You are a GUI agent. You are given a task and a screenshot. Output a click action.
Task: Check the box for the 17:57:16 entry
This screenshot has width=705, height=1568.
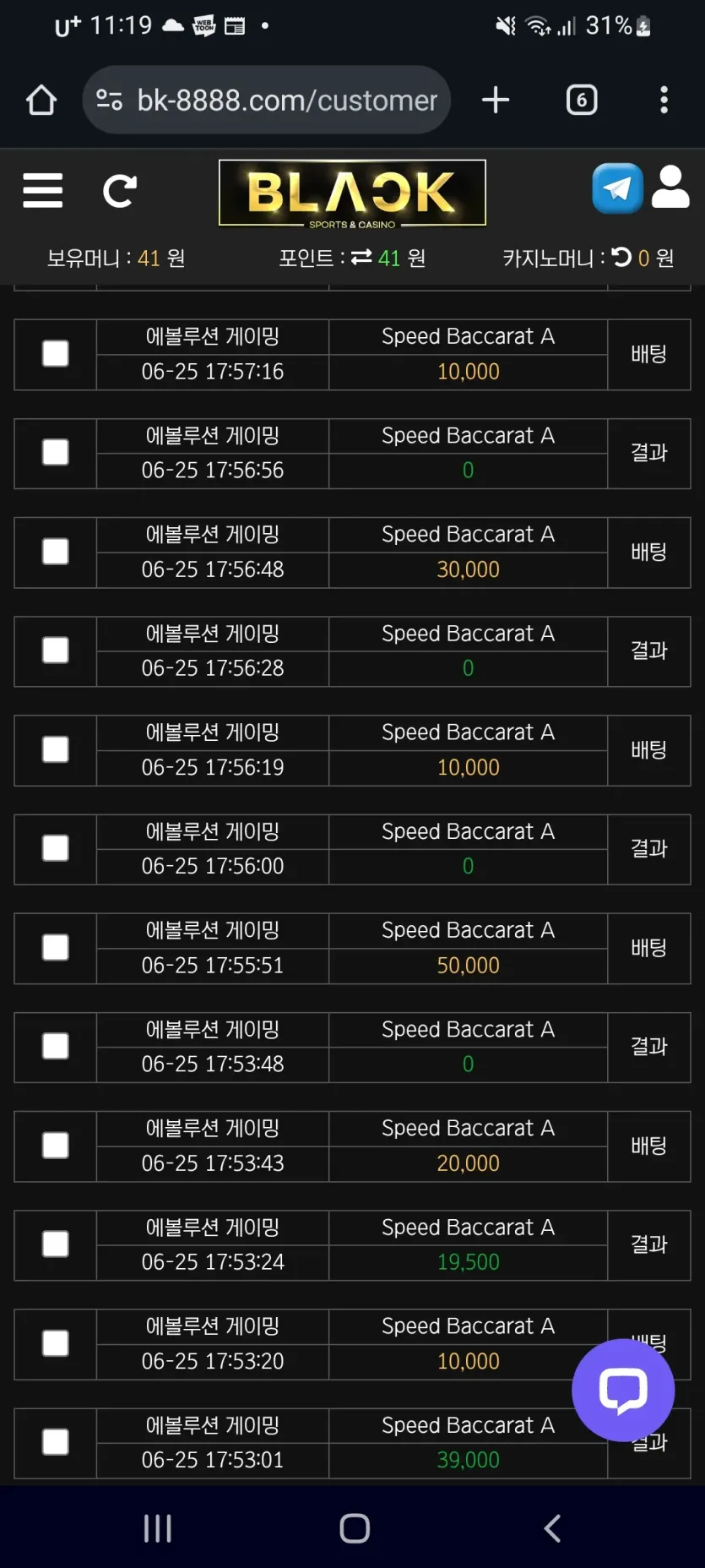coord(56,354)
